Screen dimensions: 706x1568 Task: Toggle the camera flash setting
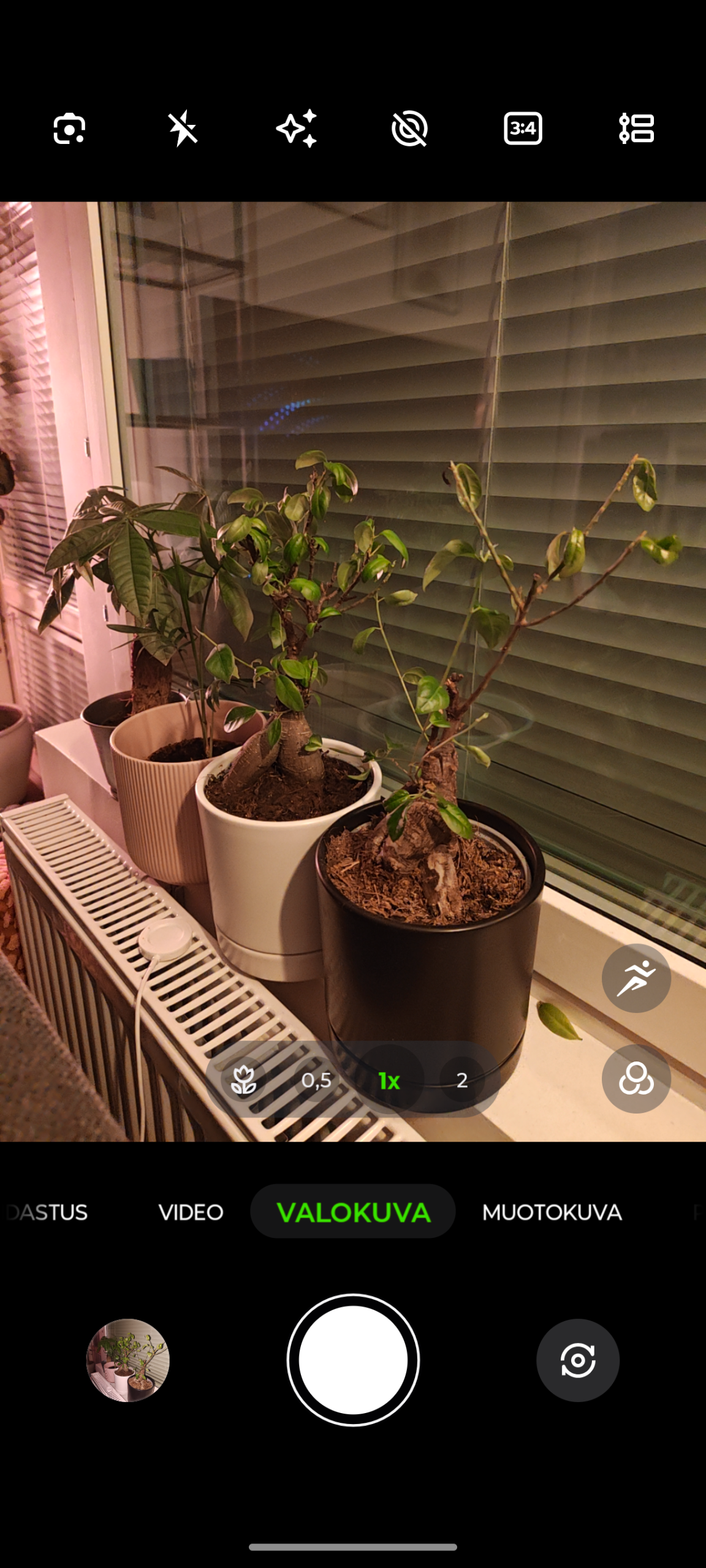click(x=183, y=129)
